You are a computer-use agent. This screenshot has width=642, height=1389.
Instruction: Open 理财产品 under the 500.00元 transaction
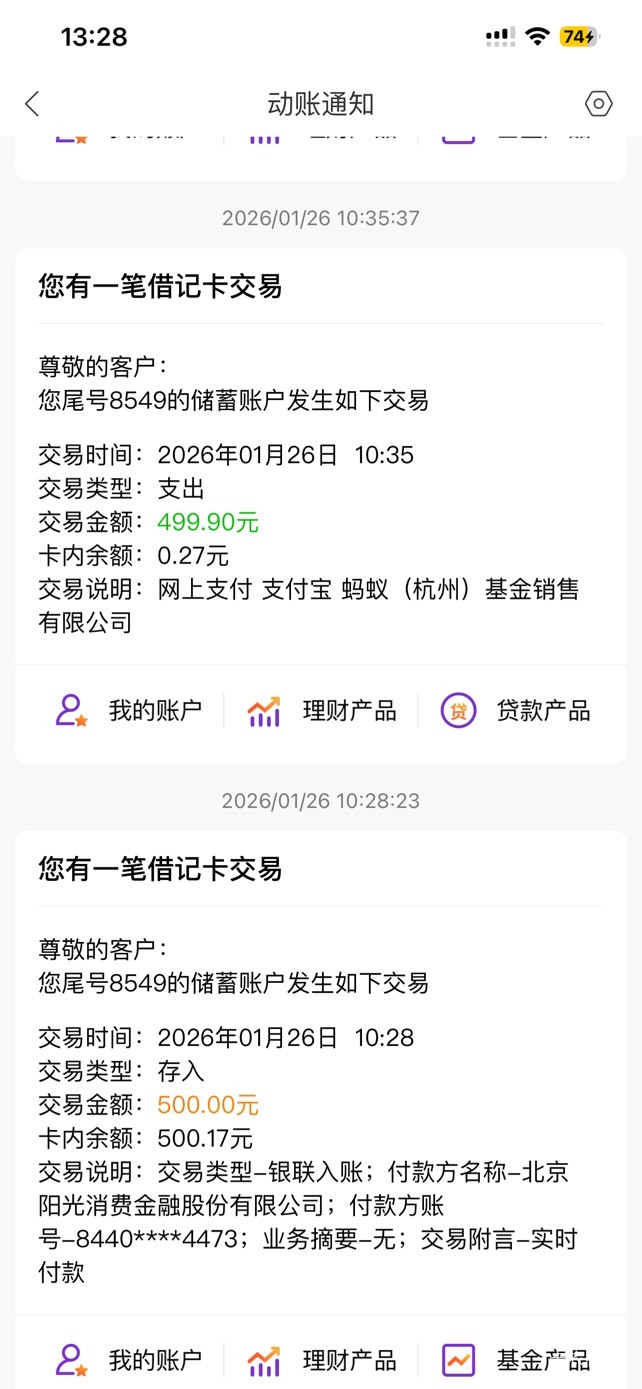click(x=321, y=1360)
